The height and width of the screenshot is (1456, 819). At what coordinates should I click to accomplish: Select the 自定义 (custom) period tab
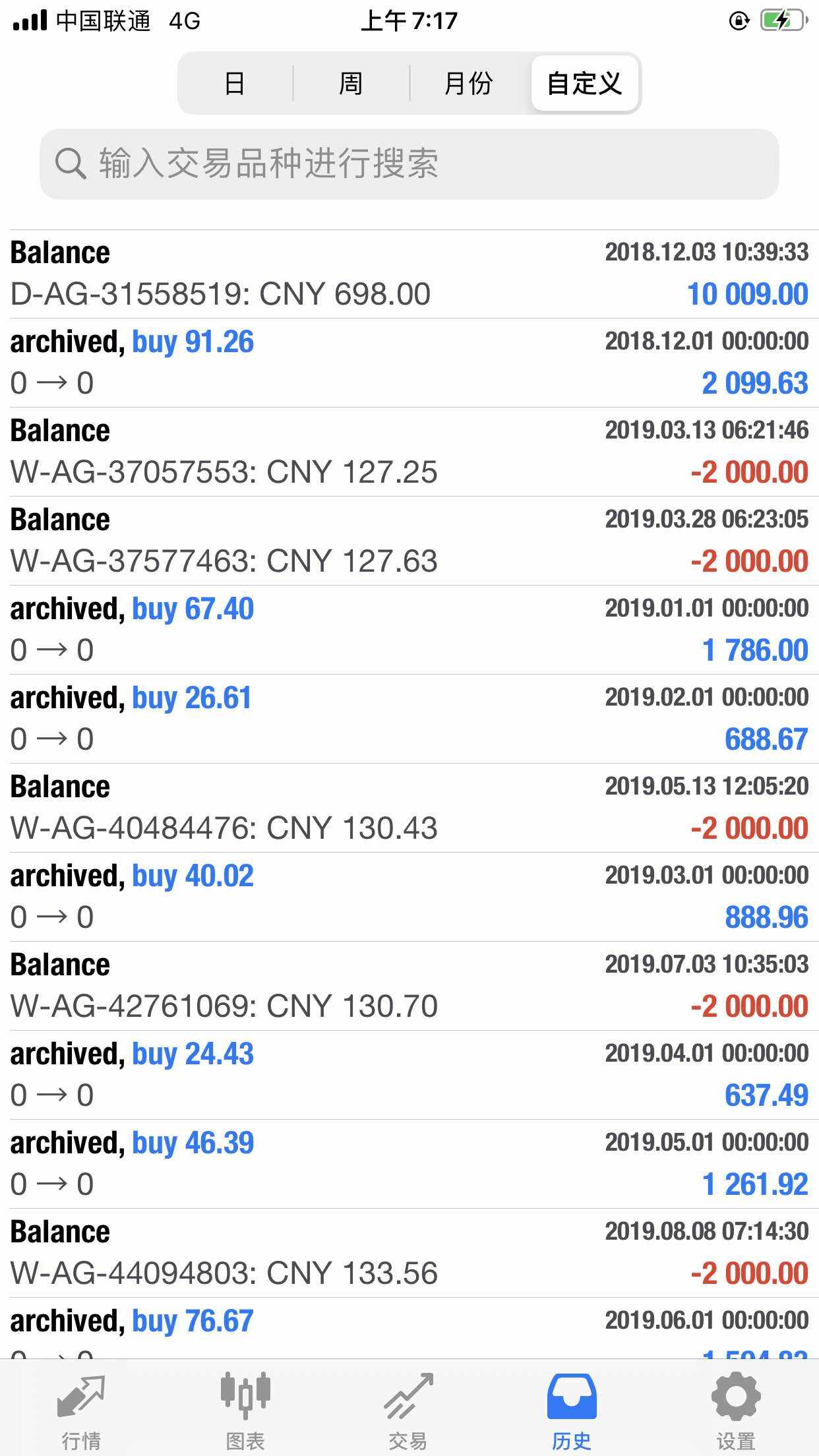coord(584,84)
